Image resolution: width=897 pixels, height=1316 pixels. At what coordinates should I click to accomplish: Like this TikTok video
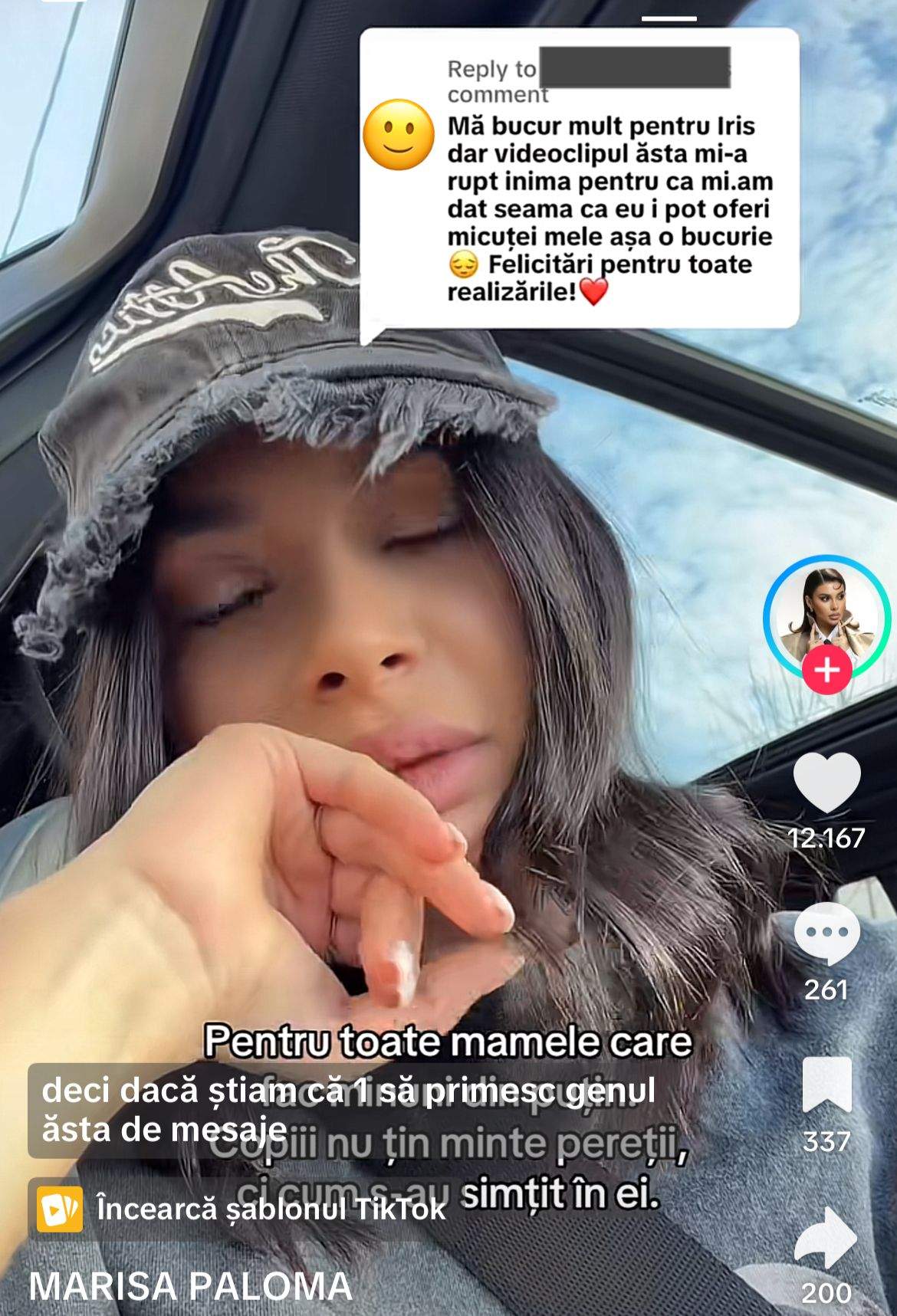click(x=826, y=783)
